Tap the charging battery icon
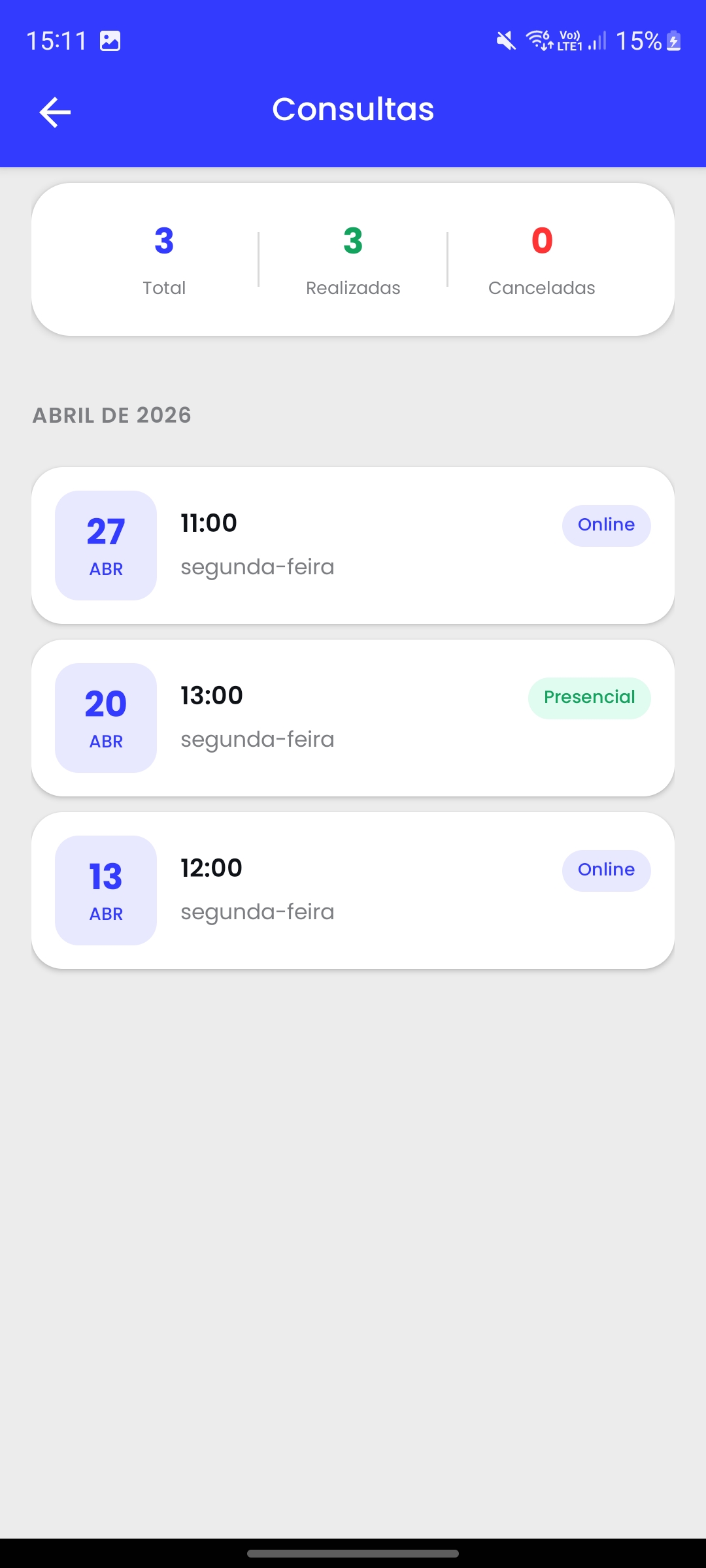The image size is (706, 1568). pos(673,41)
